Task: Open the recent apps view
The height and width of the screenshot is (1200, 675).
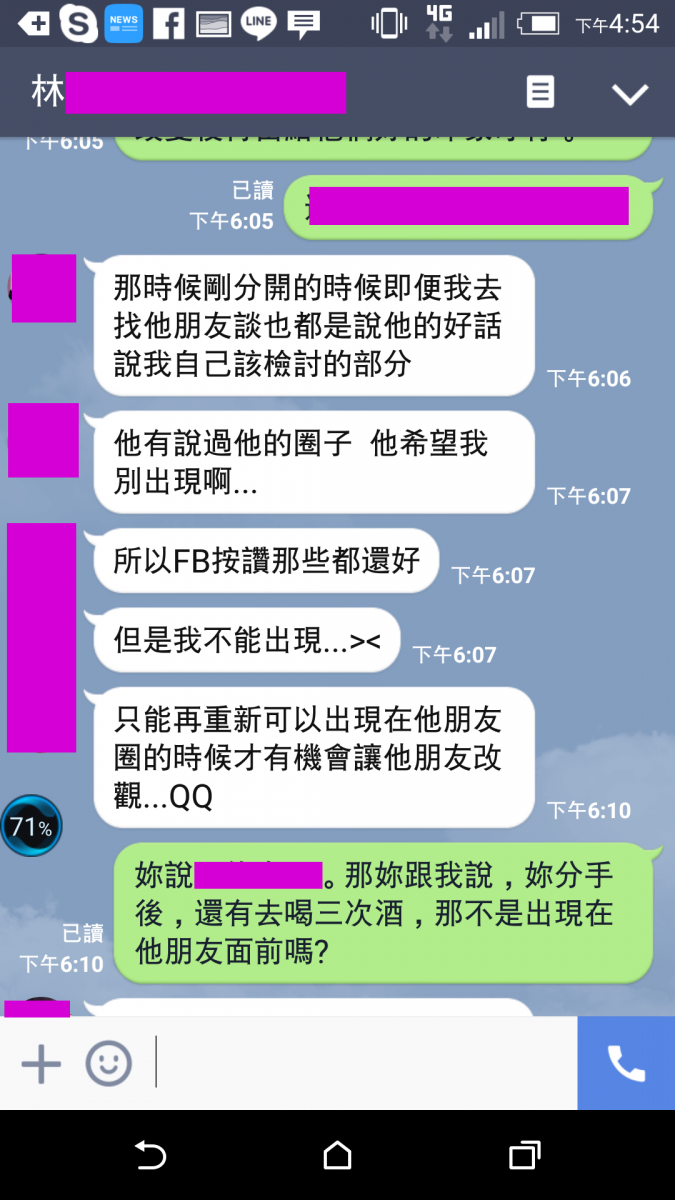Action: coord(524,1156)
